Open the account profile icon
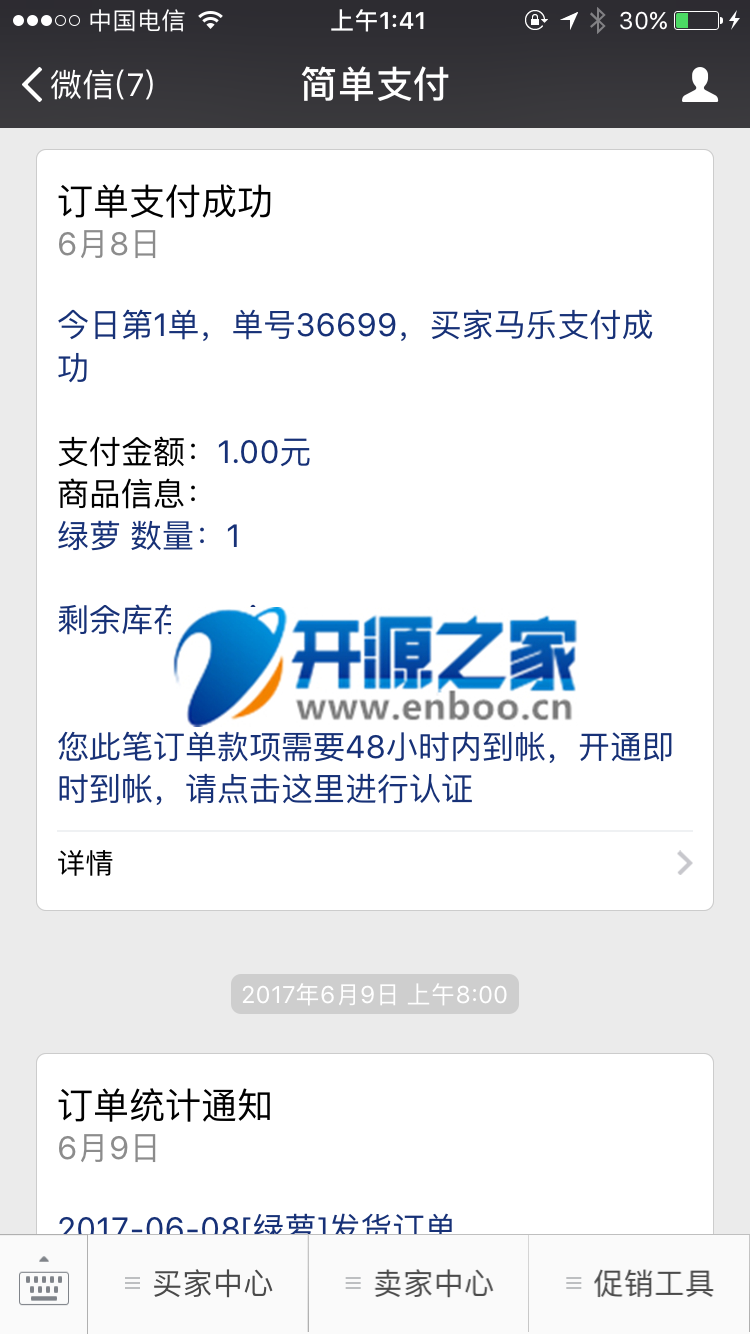Screen dimensions: 750x1334 point(699,85)
